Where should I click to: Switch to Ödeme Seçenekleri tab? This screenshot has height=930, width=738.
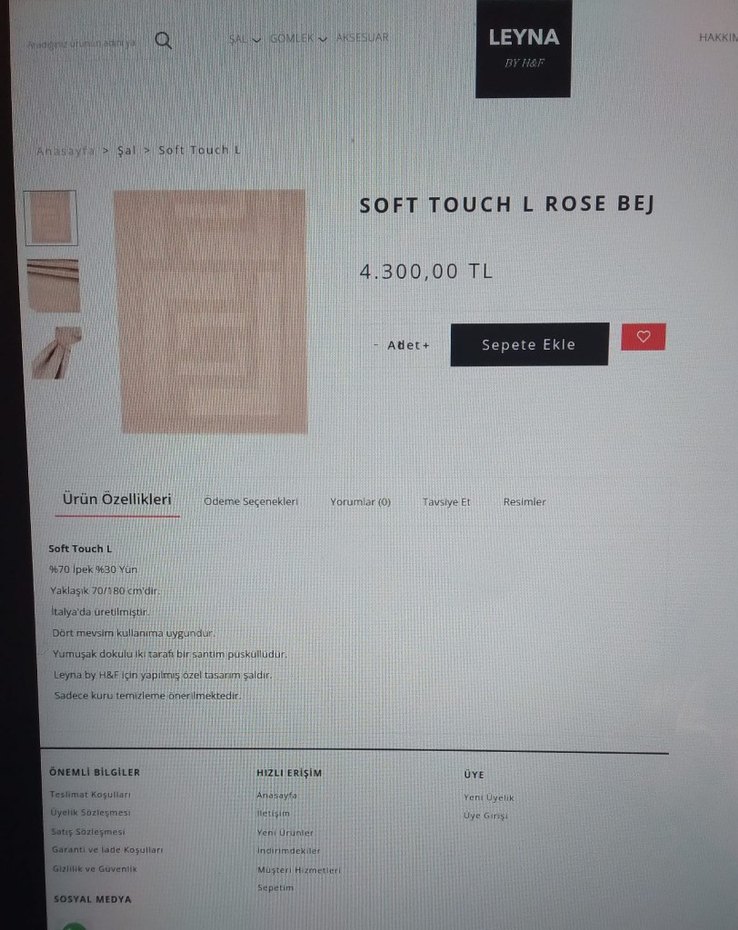tap(251, 501)
